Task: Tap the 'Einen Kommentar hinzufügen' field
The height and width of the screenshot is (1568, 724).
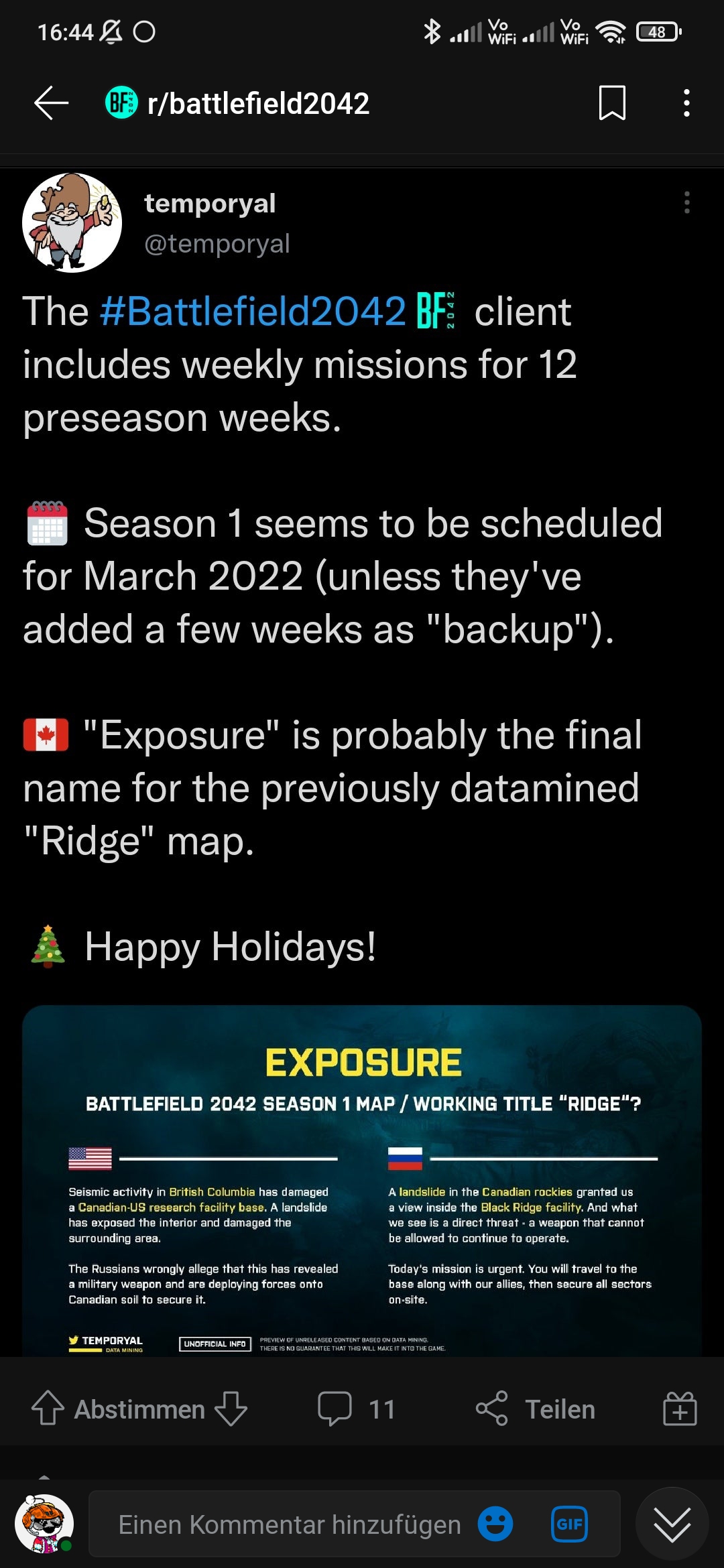Action: [288, 1525]
